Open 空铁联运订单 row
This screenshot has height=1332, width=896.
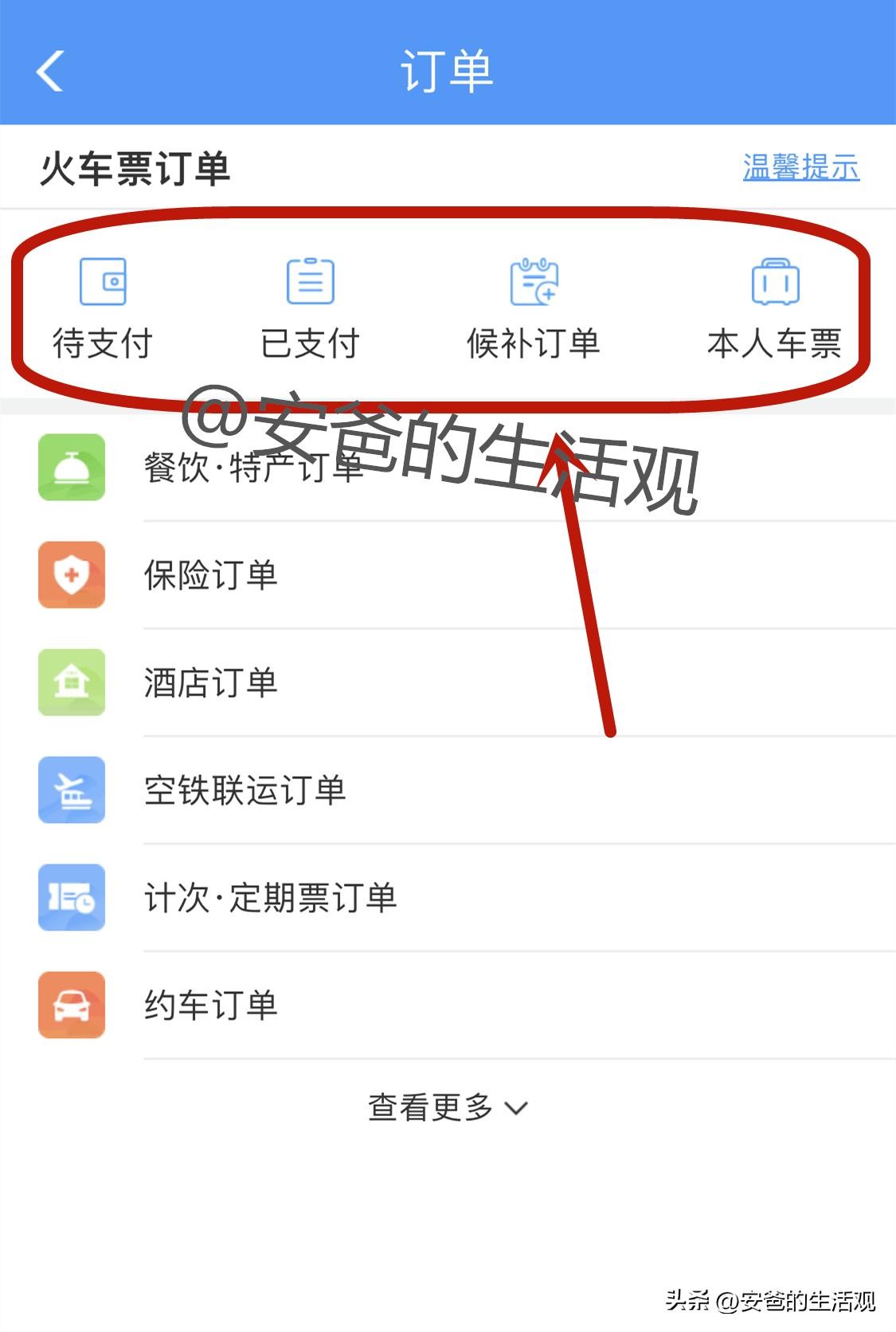click(245, 790)
